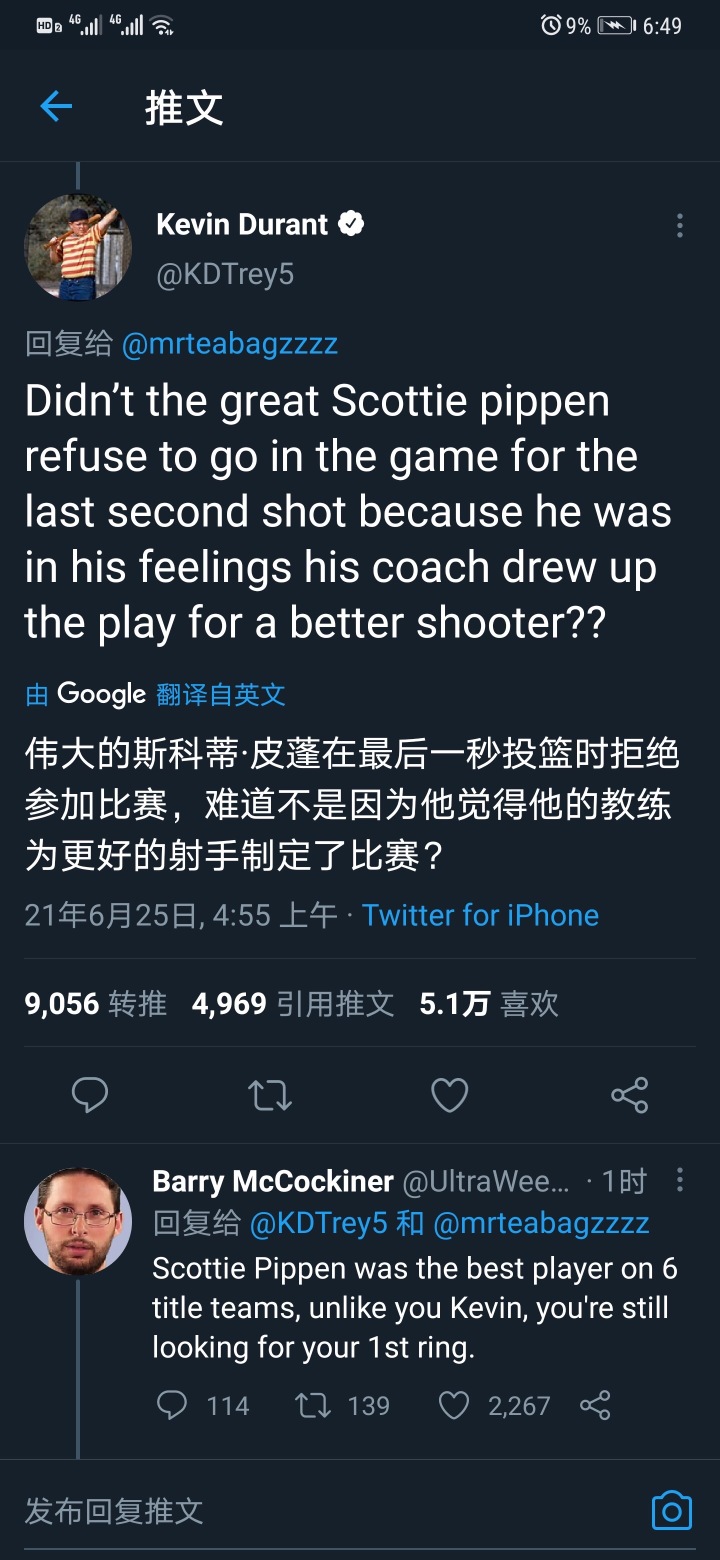Tap the 发布回复推文 reply field
The width and height of the screenshot is (720, 1560).
tap(300, 1510)
